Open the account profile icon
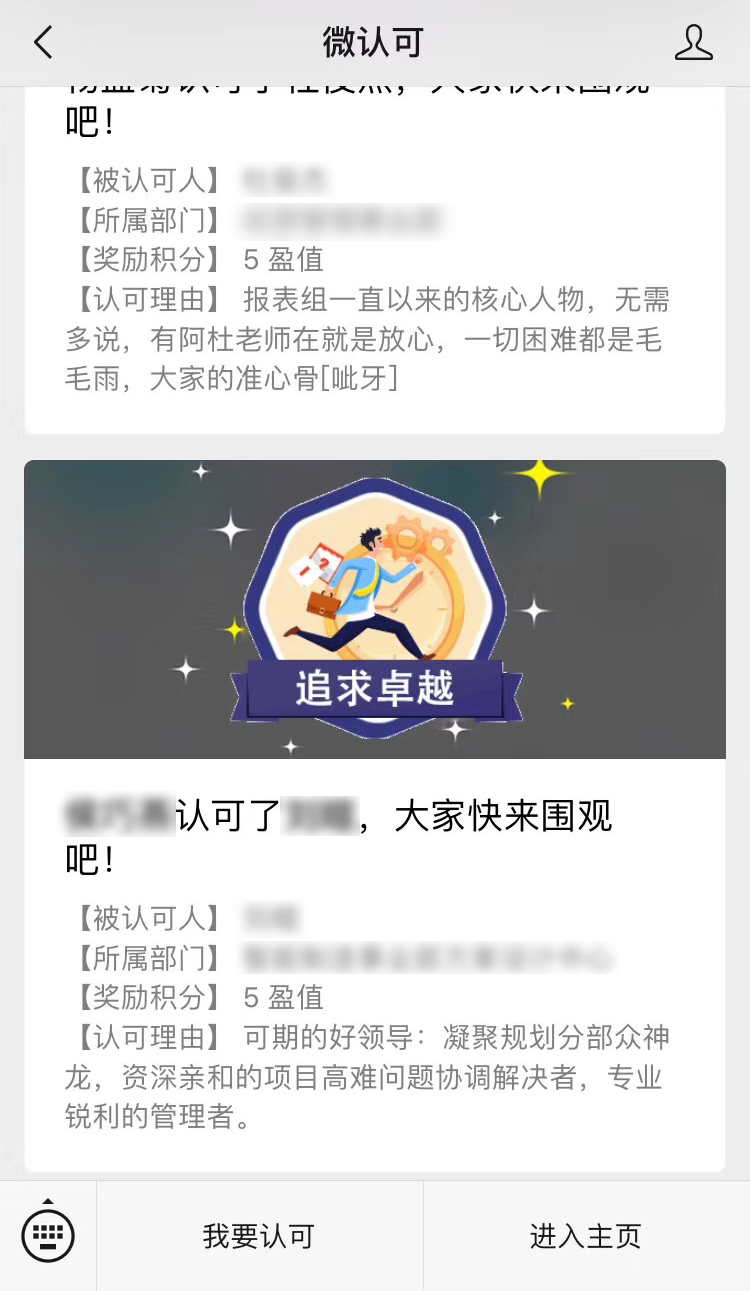The image size is (750, 1291). click(693, 43)
